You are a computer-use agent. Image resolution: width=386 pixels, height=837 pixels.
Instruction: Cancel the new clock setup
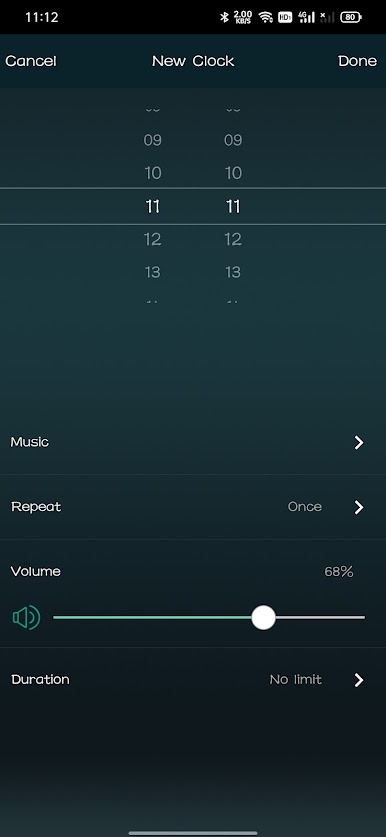[x=30, y=61]
